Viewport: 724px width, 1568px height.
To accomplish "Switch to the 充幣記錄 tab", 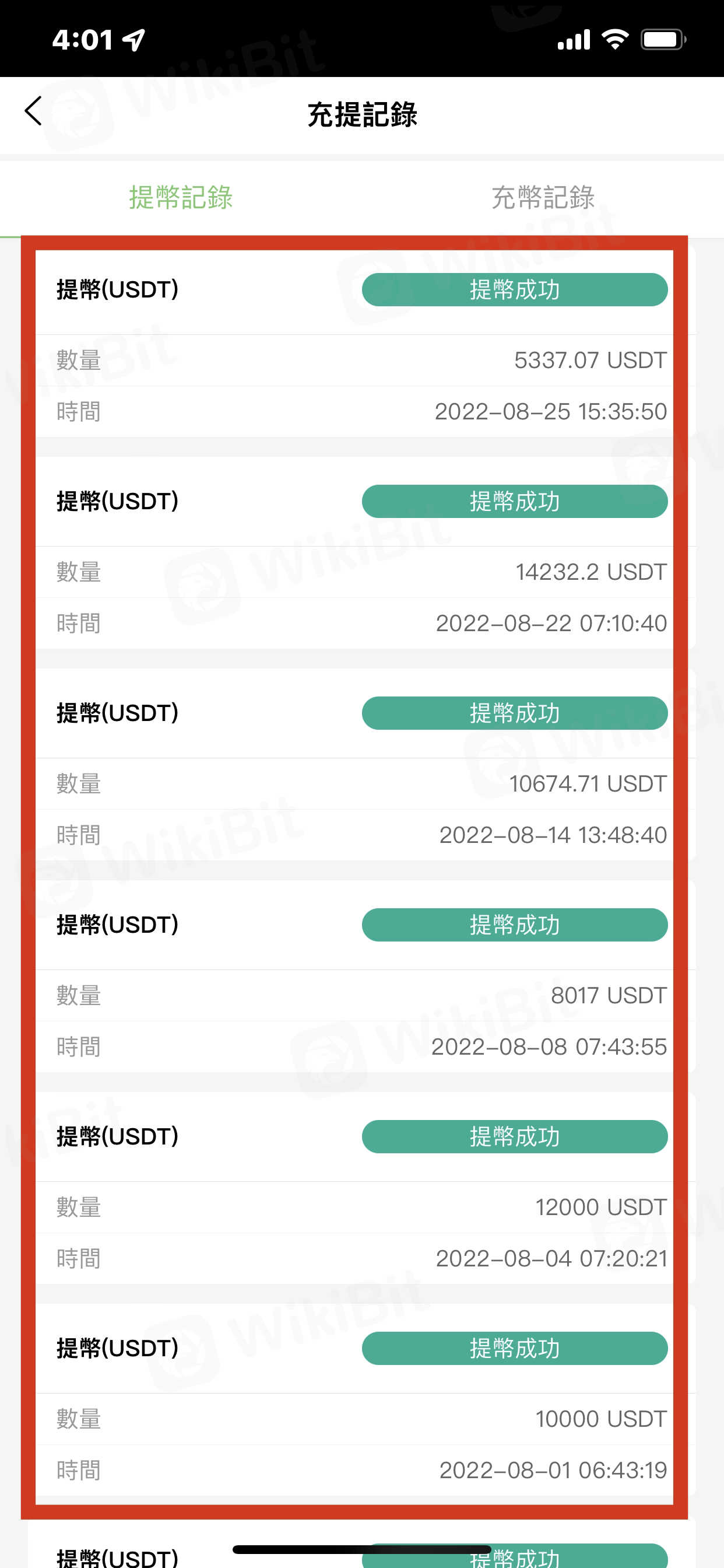I will 542,198.
